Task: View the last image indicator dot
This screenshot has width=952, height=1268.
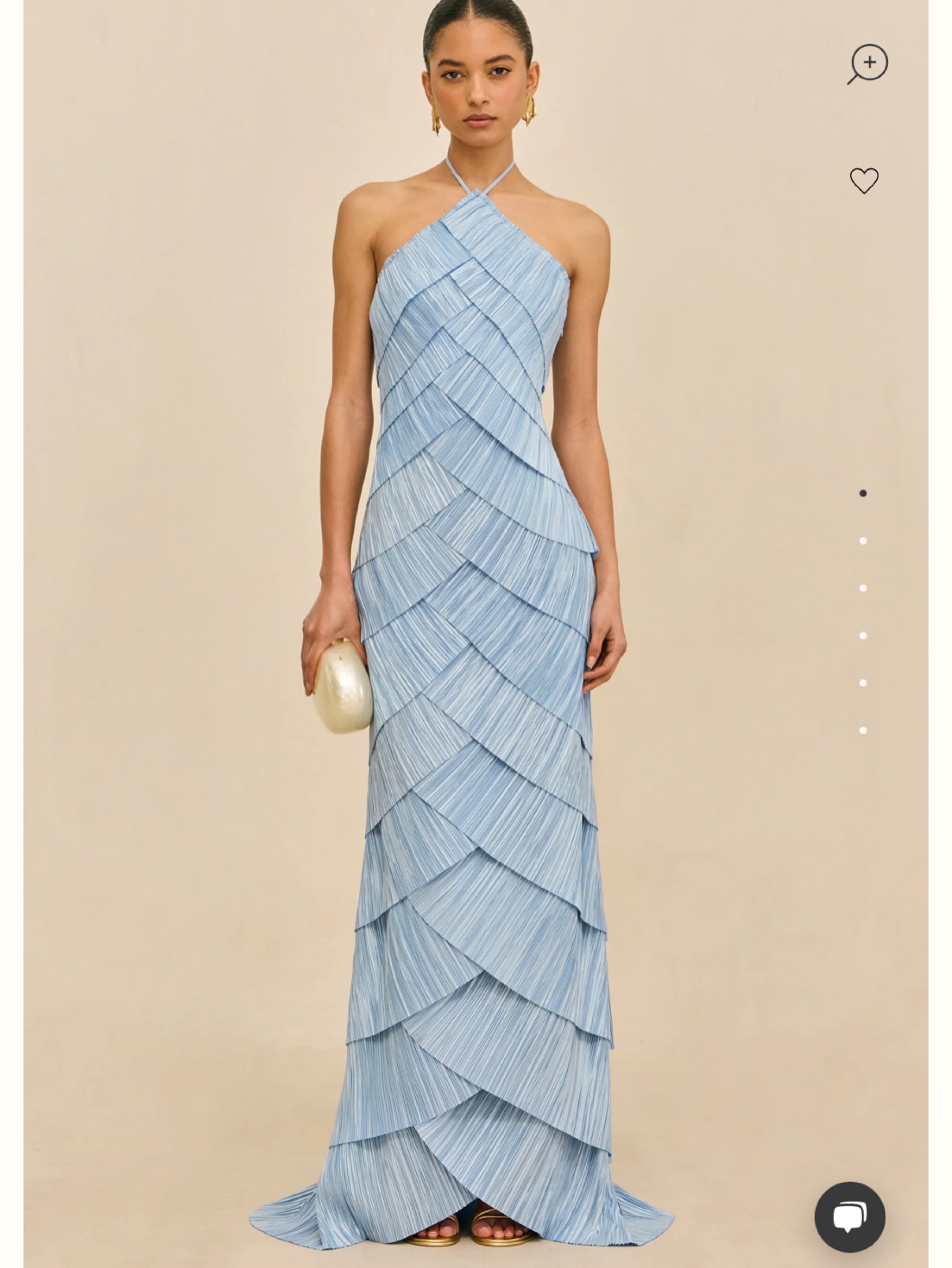Action: tap(863, 731)
